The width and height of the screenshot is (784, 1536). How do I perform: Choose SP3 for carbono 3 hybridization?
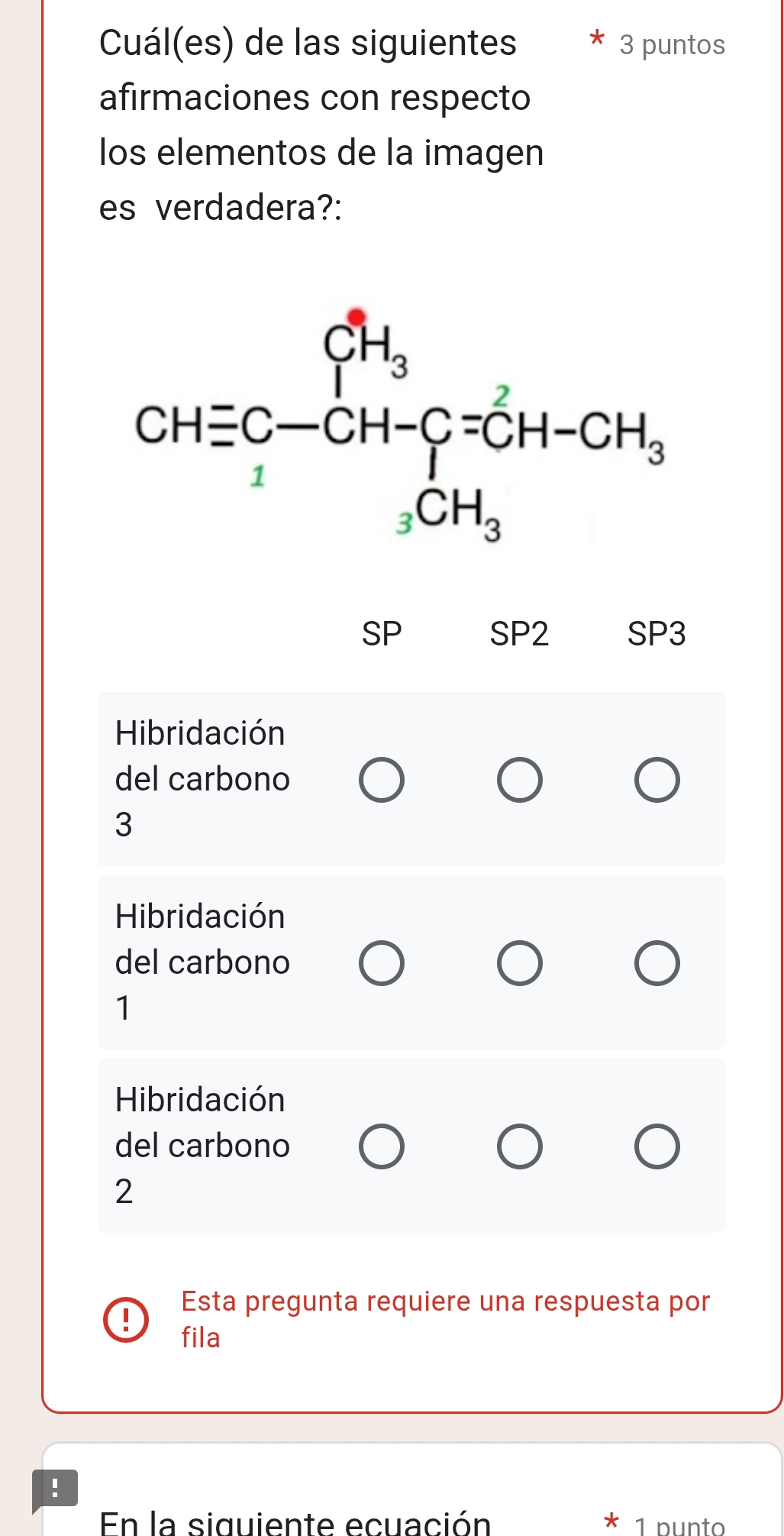click(x=657, y=780)
